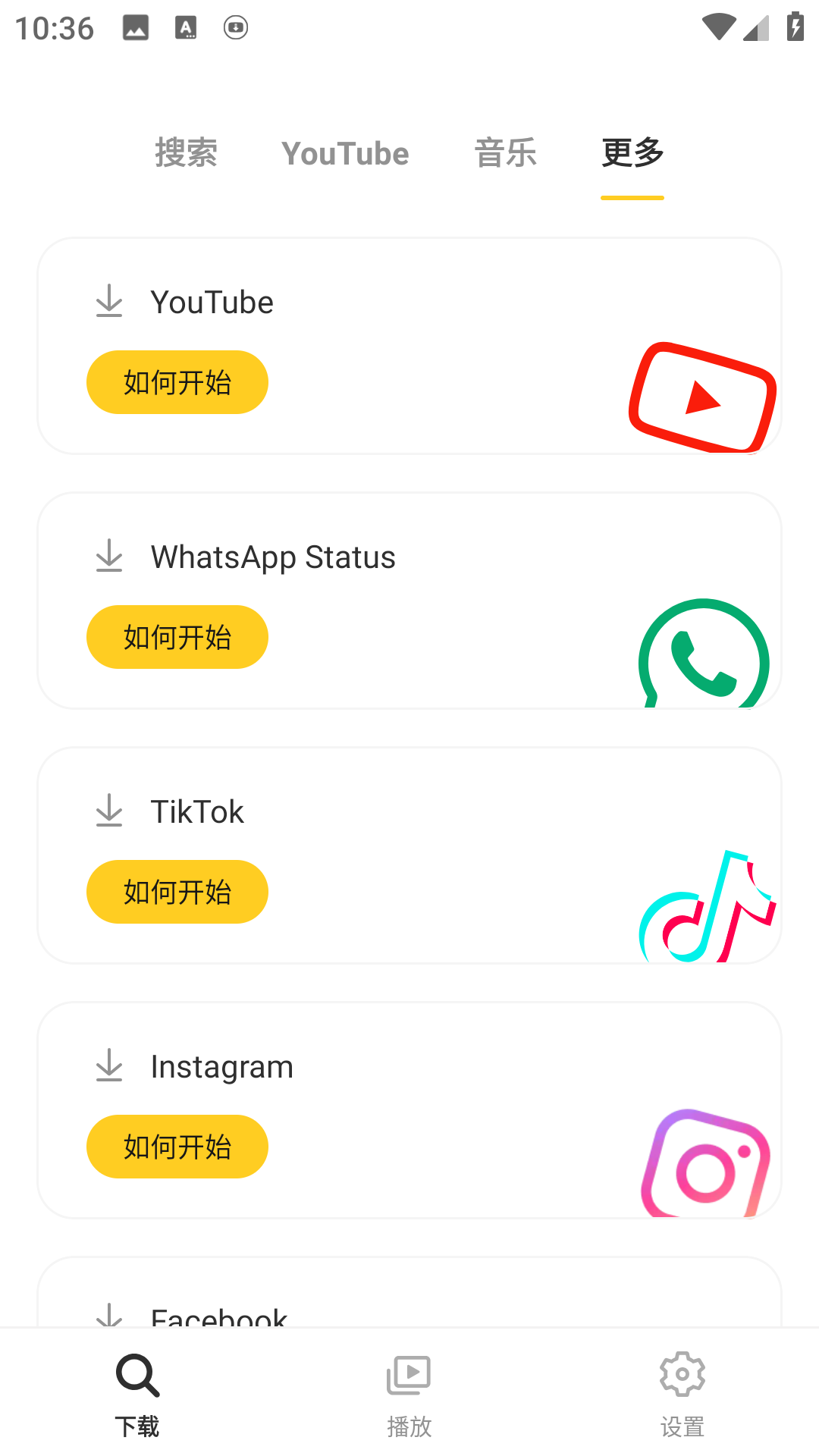Open 设置 in the bottom navigation

coord(682,1395)
